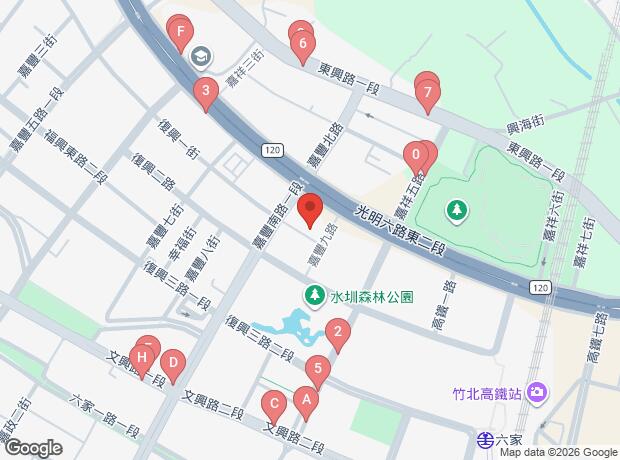Select the map pin labeled 0

415,156
